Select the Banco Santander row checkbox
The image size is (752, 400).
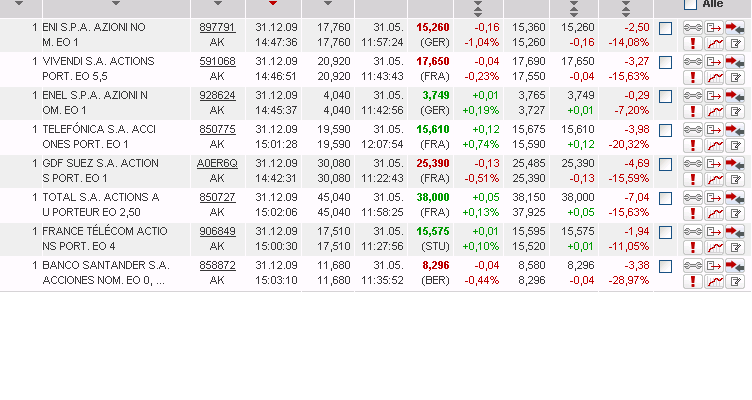[666, 268]
